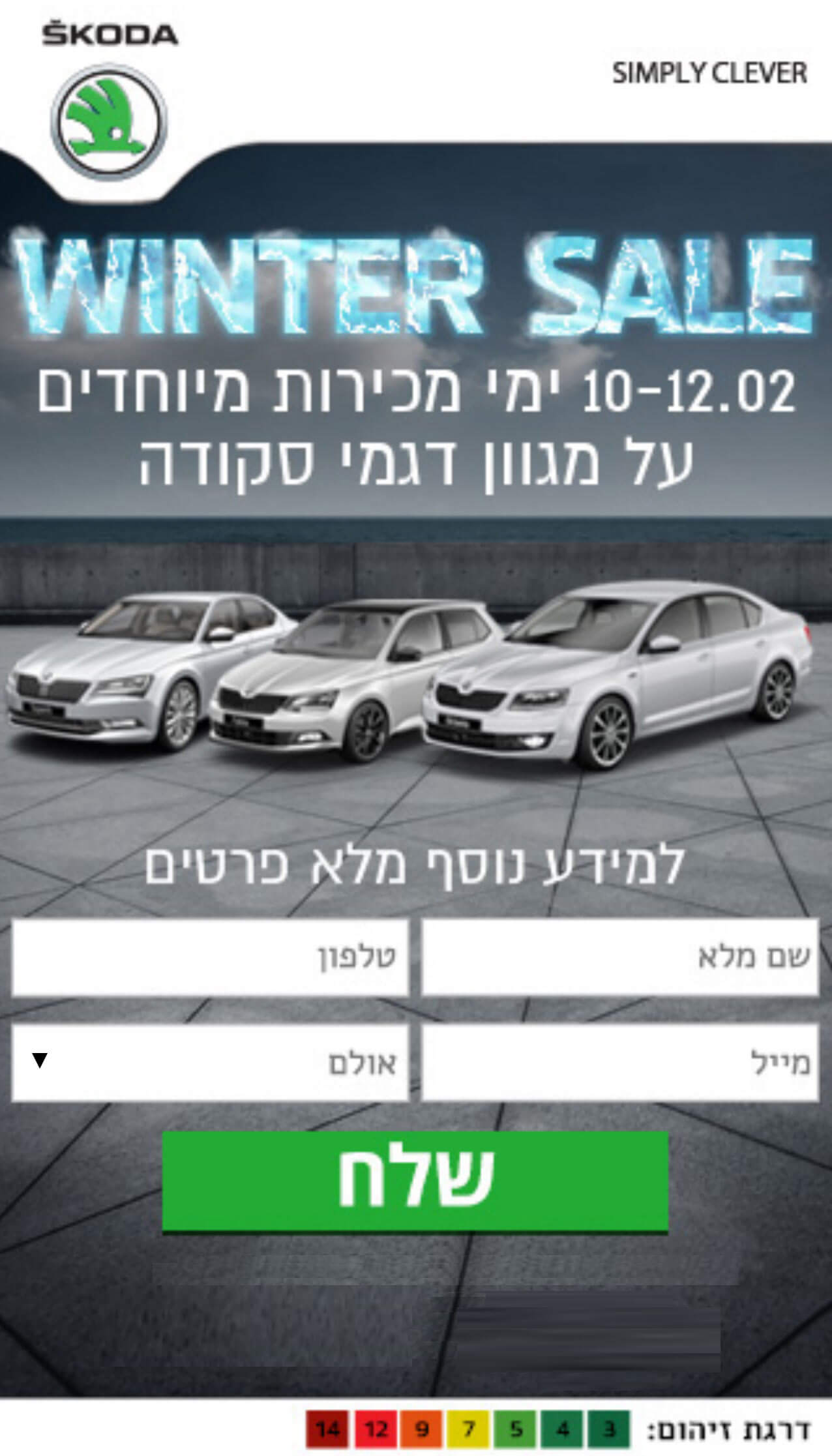Expand the showroom dropdown (אולם)
Image resolution: width=832 pixels, height=1456 pixels.
point(210,1062)
